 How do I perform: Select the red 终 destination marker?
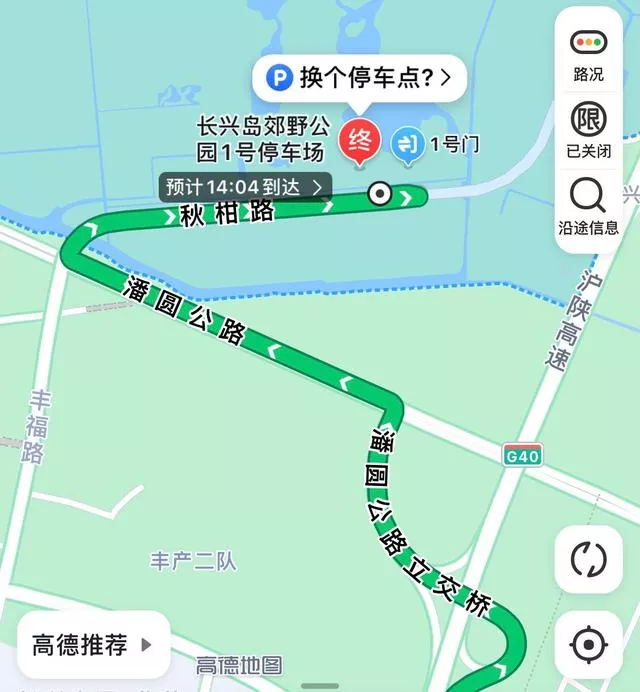(x=359, y=142)
